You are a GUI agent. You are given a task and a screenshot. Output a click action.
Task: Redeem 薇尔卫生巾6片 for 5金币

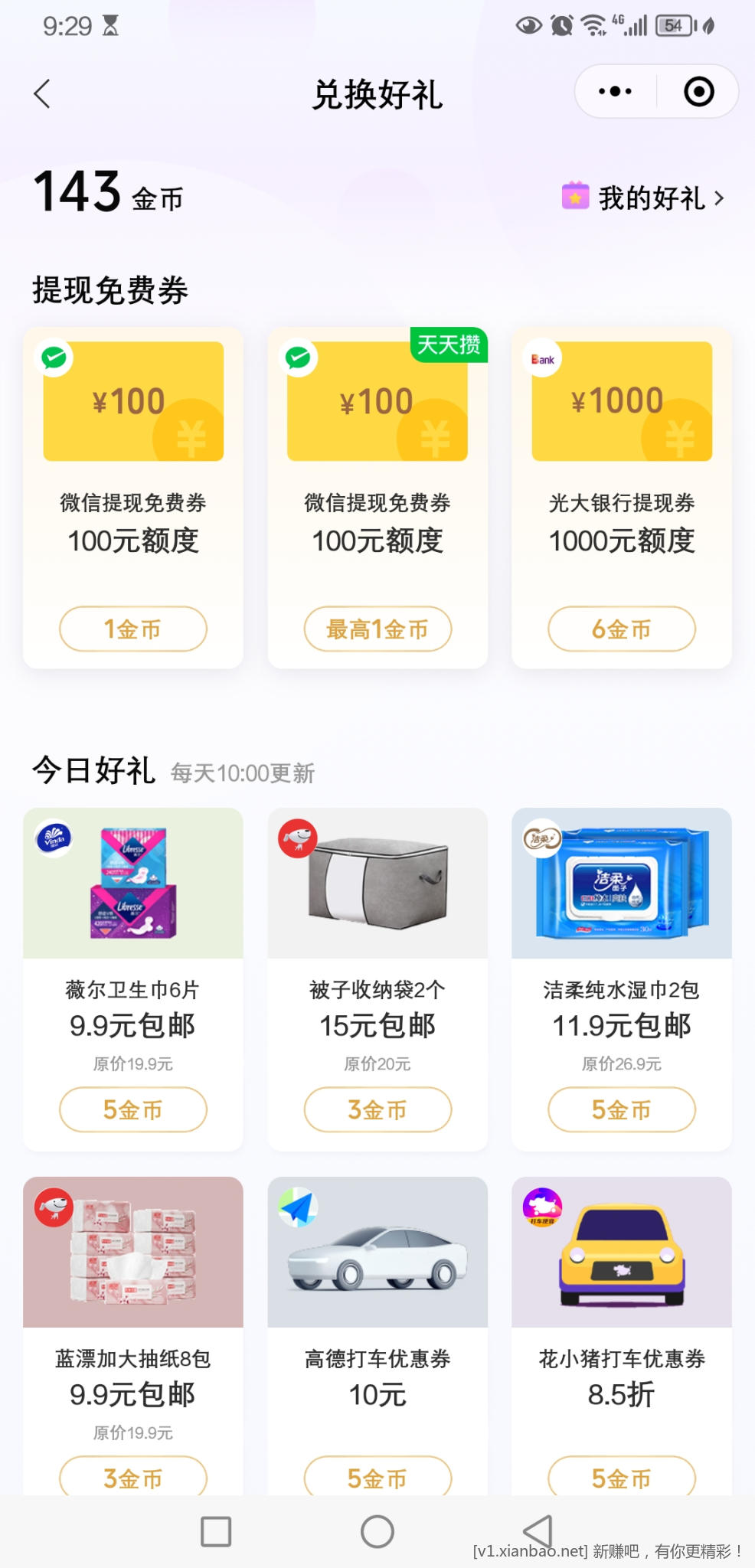coord(133,1109)
